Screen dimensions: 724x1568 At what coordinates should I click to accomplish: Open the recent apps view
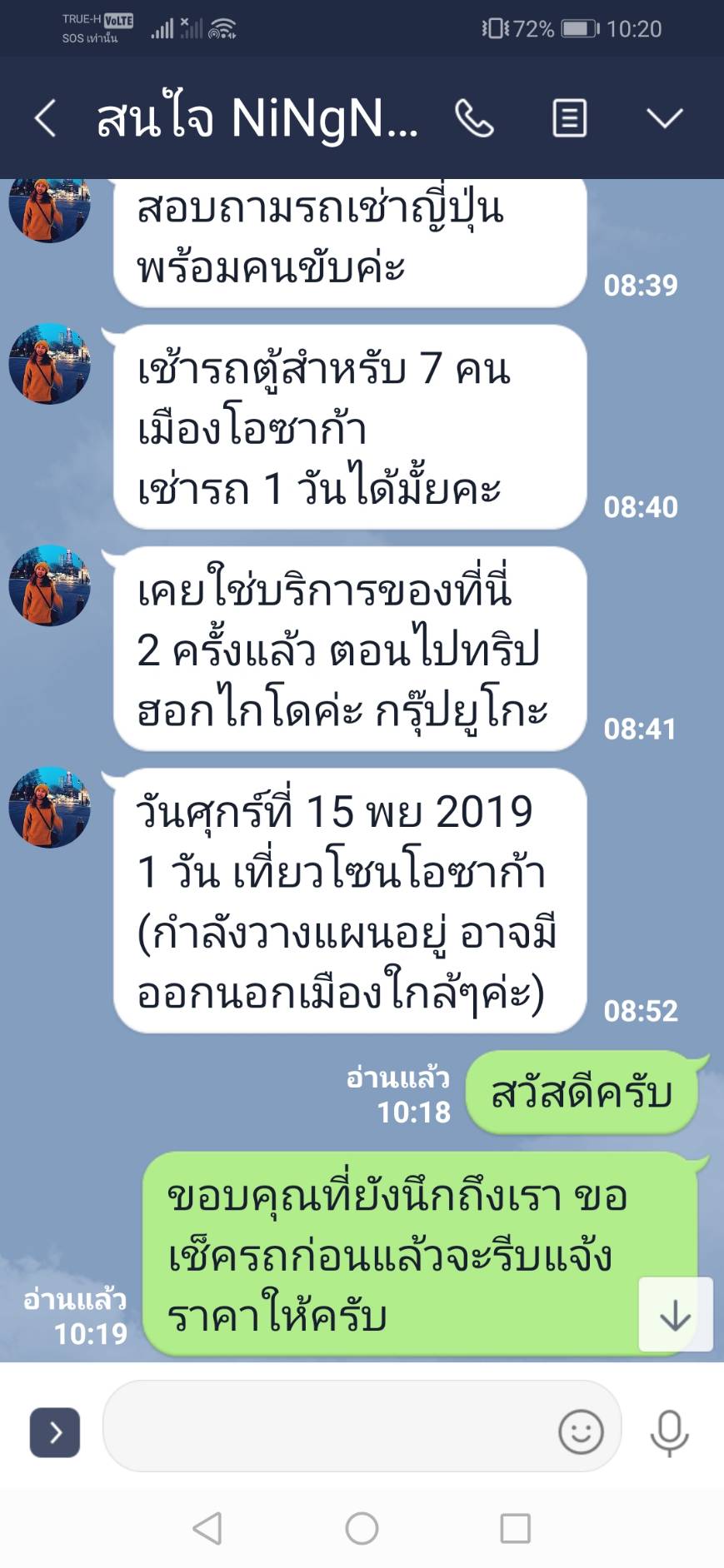515,1528
